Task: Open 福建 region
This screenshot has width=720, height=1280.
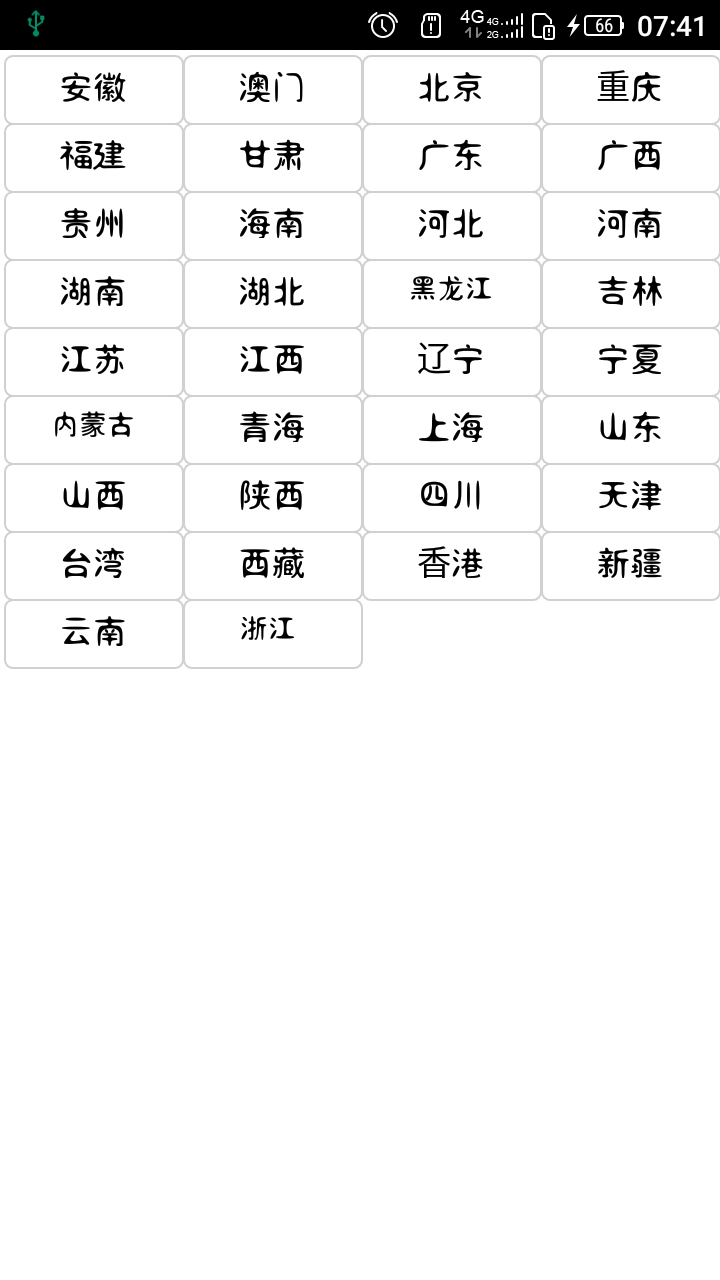Action: coord(94,157)
